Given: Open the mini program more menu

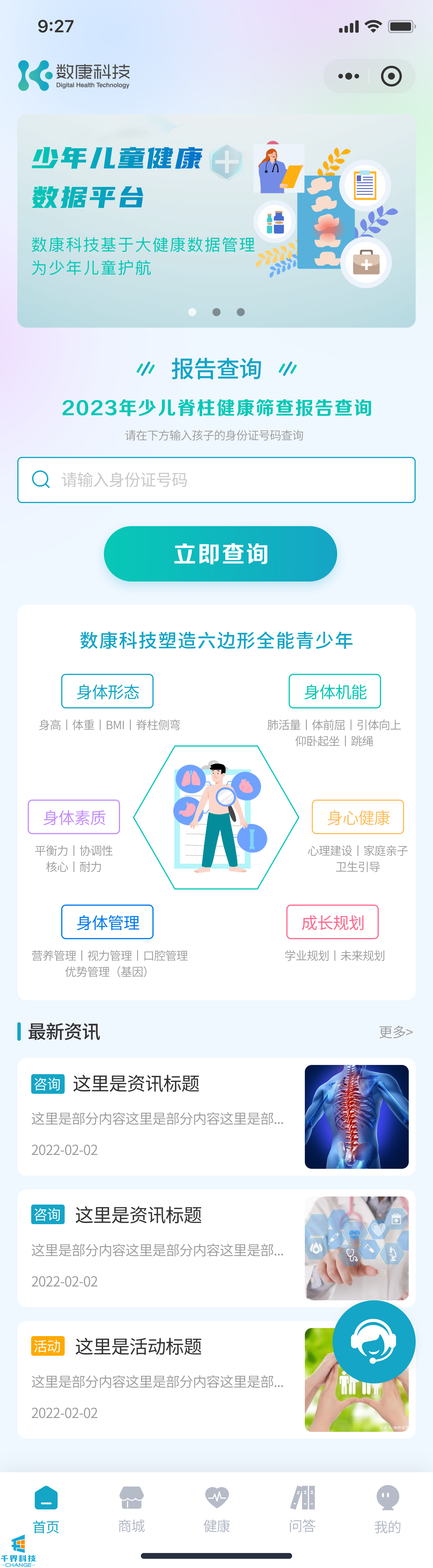Looking at the screenshot, I should (x=348, y=76).
